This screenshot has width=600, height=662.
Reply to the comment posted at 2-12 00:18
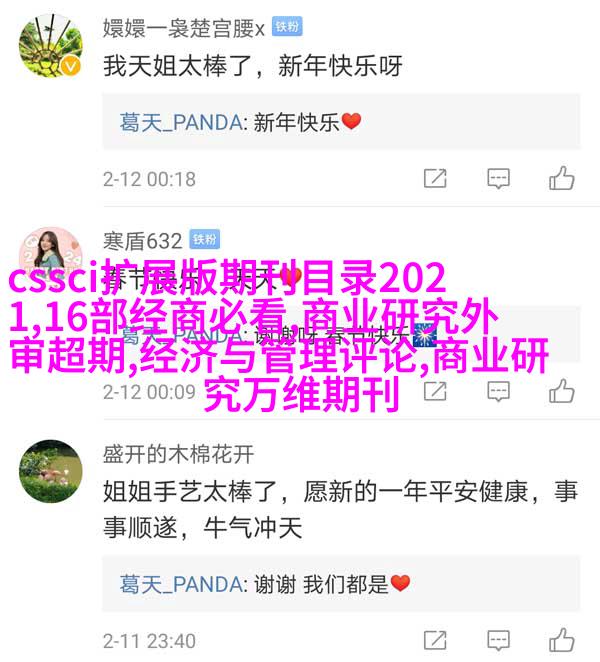tap(497, 179)
